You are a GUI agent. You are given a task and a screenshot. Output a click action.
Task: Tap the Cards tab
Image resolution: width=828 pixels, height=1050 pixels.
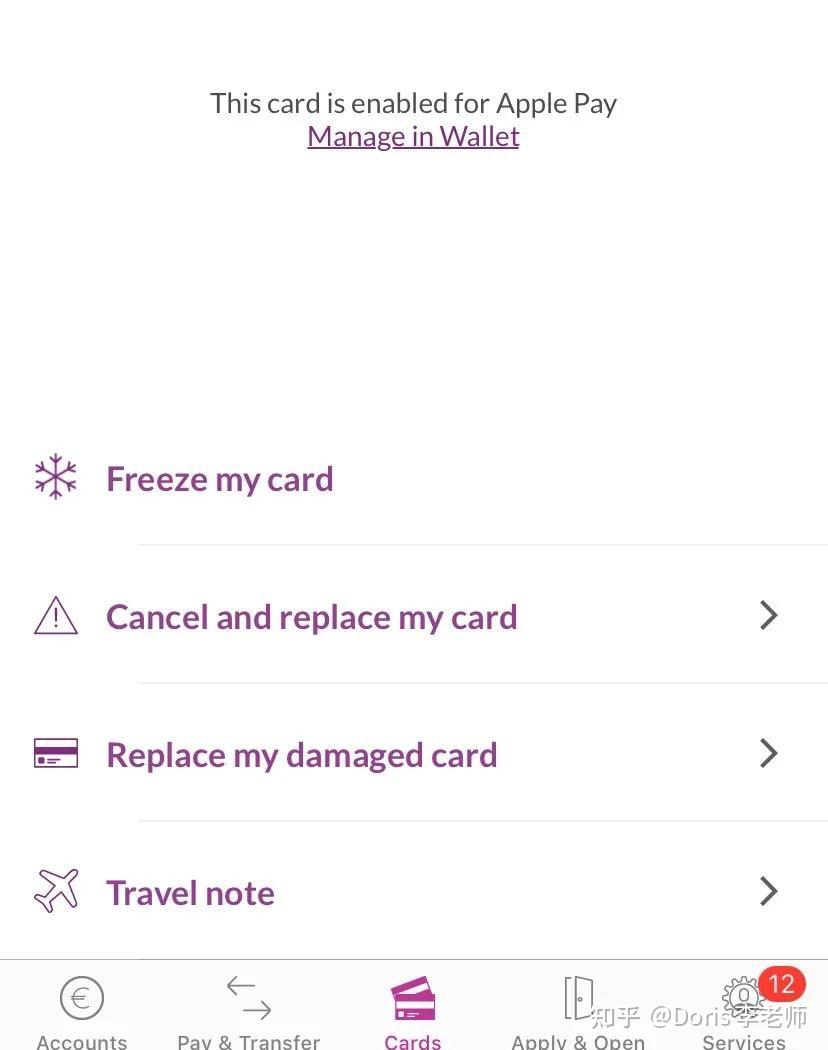pyautogui.click(x=413, y=1010)
